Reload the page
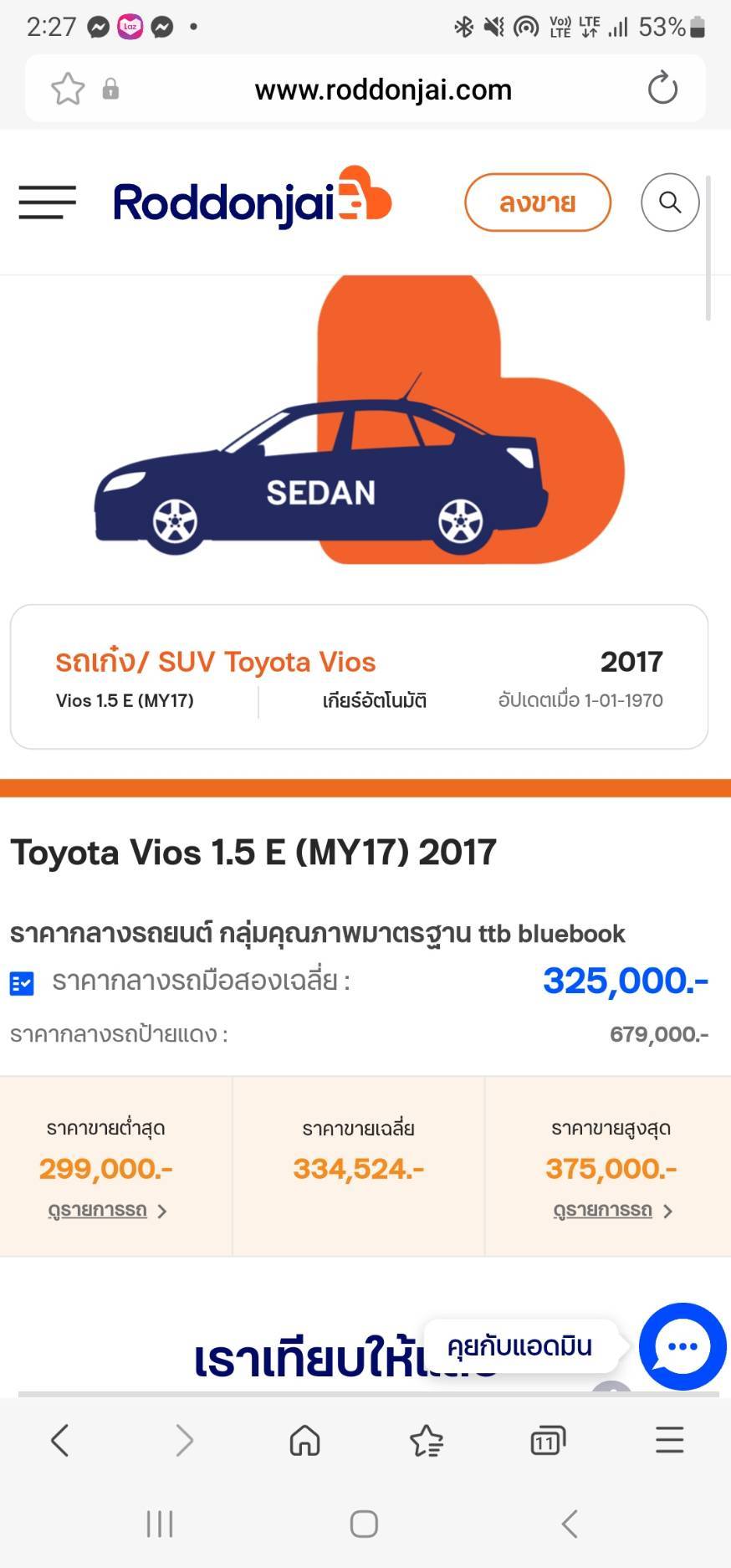This screenshot has width=731, height=1568. coord(662,89)
